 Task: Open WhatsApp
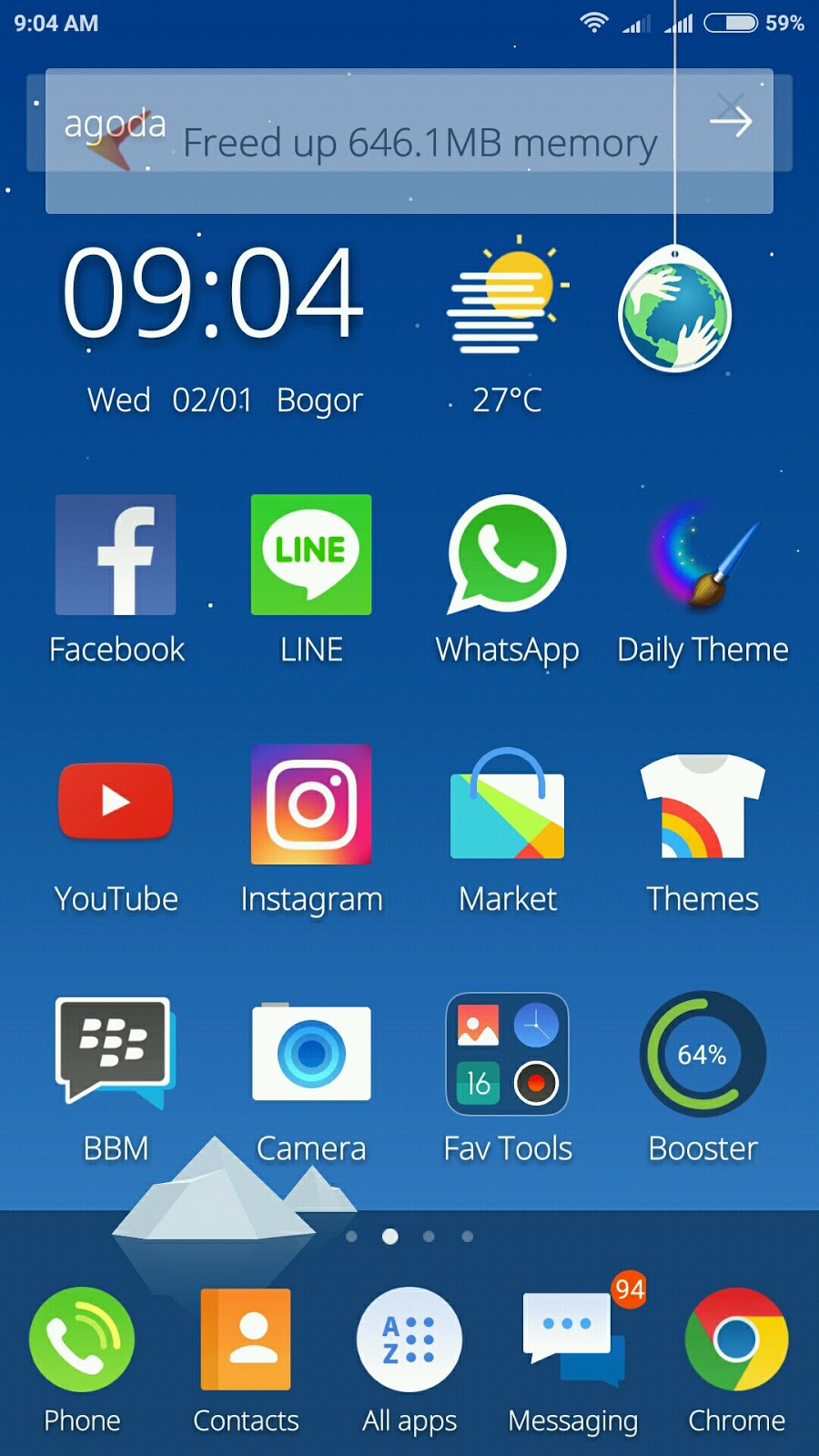(507, 555)
